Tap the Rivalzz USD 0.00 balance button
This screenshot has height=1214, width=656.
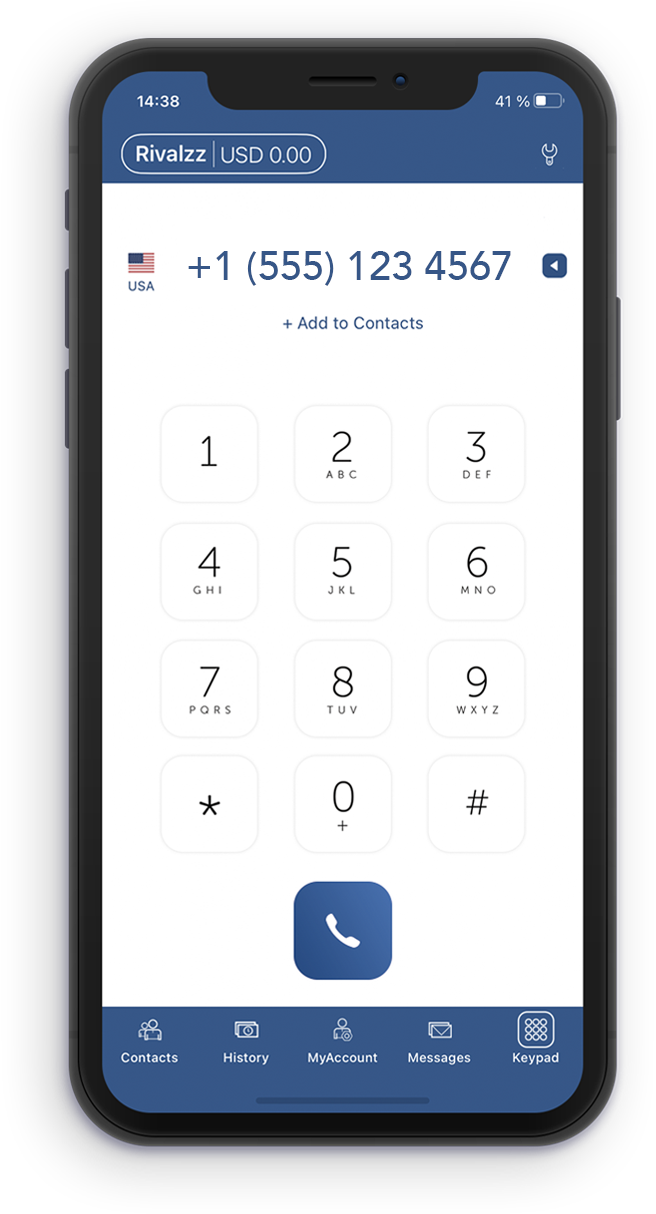coord(224,154)
